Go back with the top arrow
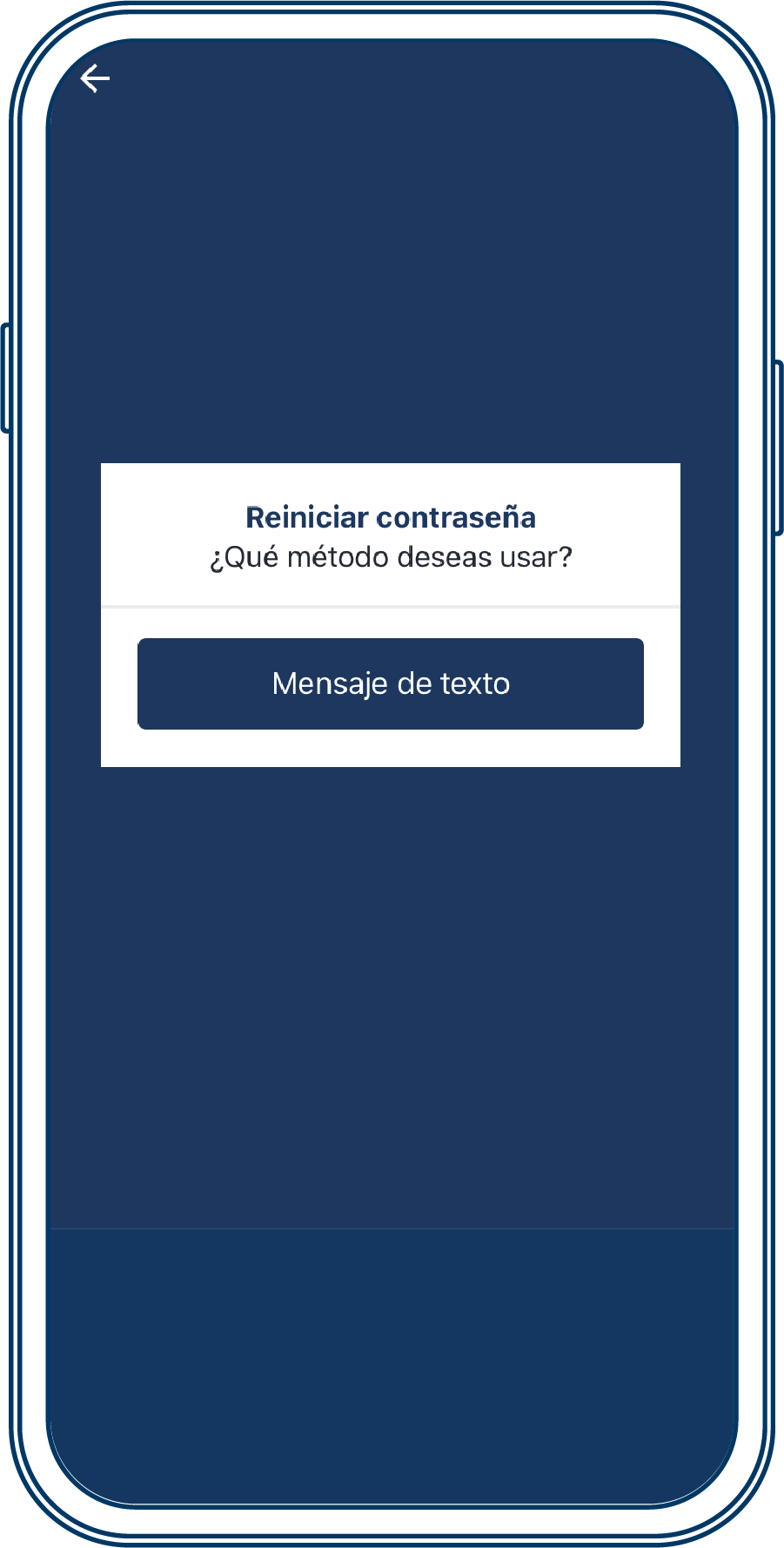Image resolution: width=784 pixels, height=1548 pixels. [x=95, y=78]
